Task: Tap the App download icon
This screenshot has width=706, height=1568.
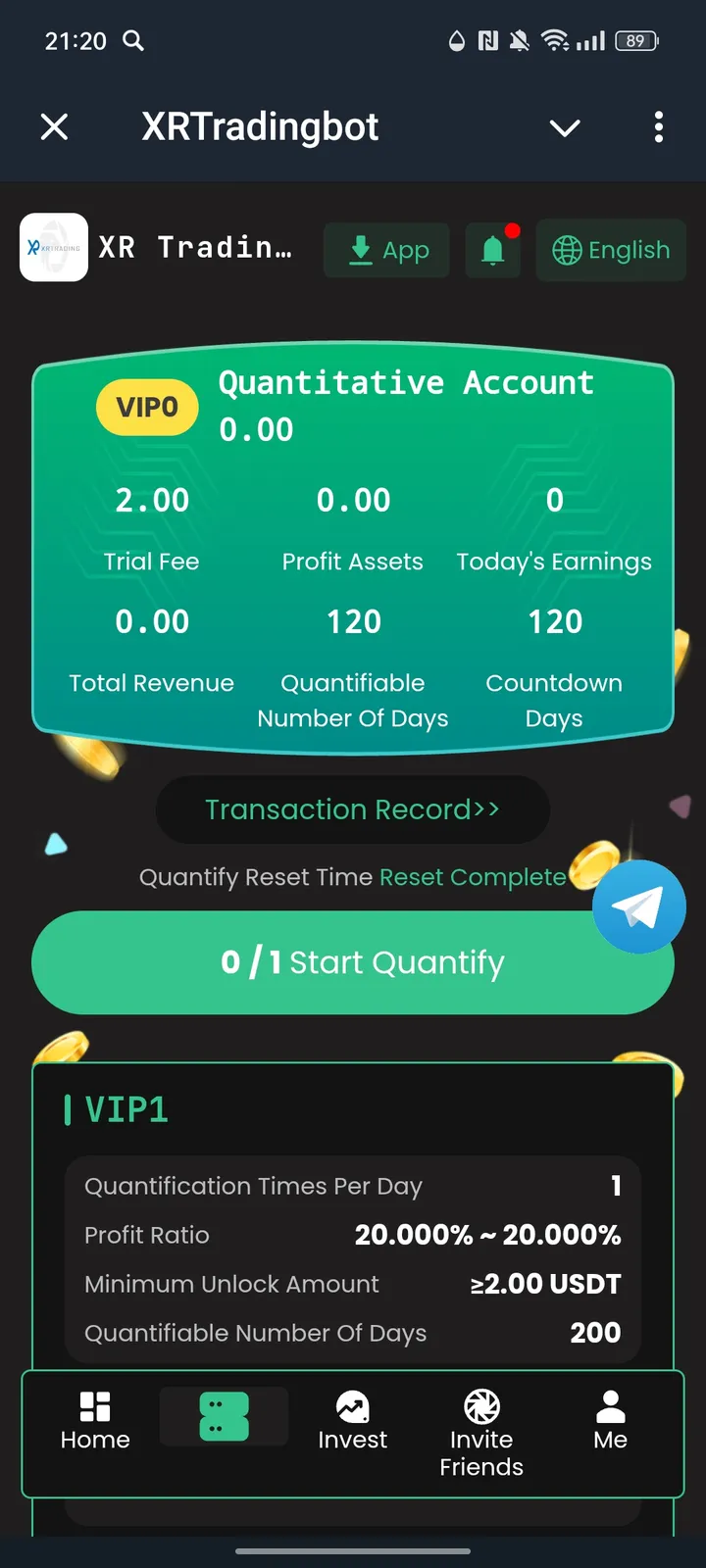Action: pos(362,250)
